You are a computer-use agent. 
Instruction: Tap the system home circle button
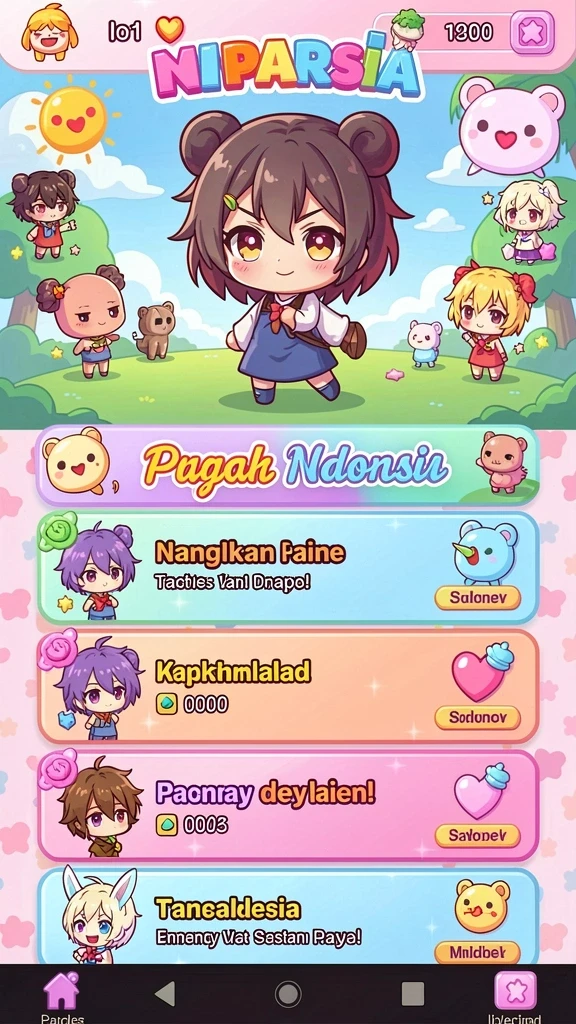288,994
